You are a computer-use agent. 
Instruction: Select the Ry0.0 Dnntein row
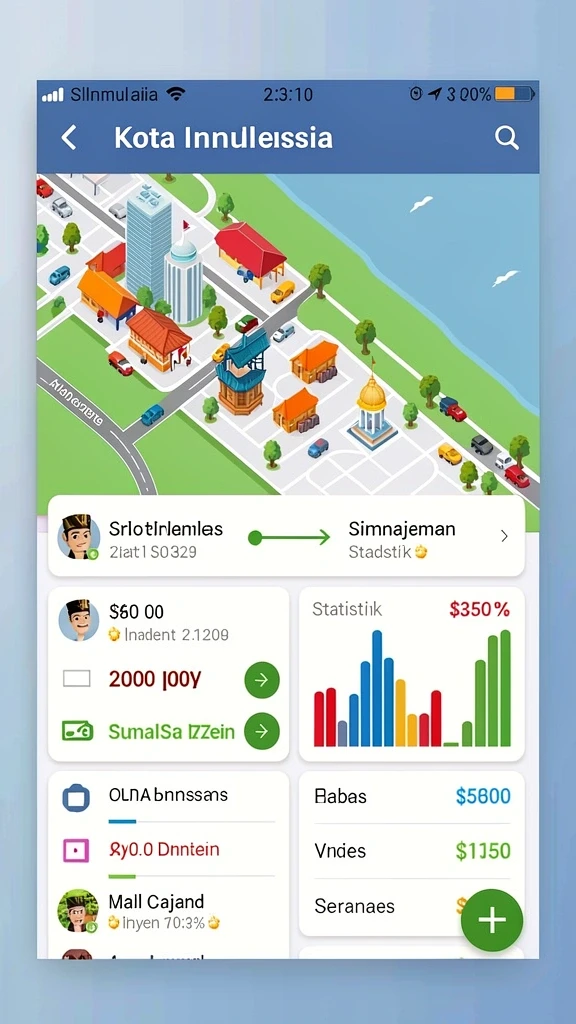168,850
